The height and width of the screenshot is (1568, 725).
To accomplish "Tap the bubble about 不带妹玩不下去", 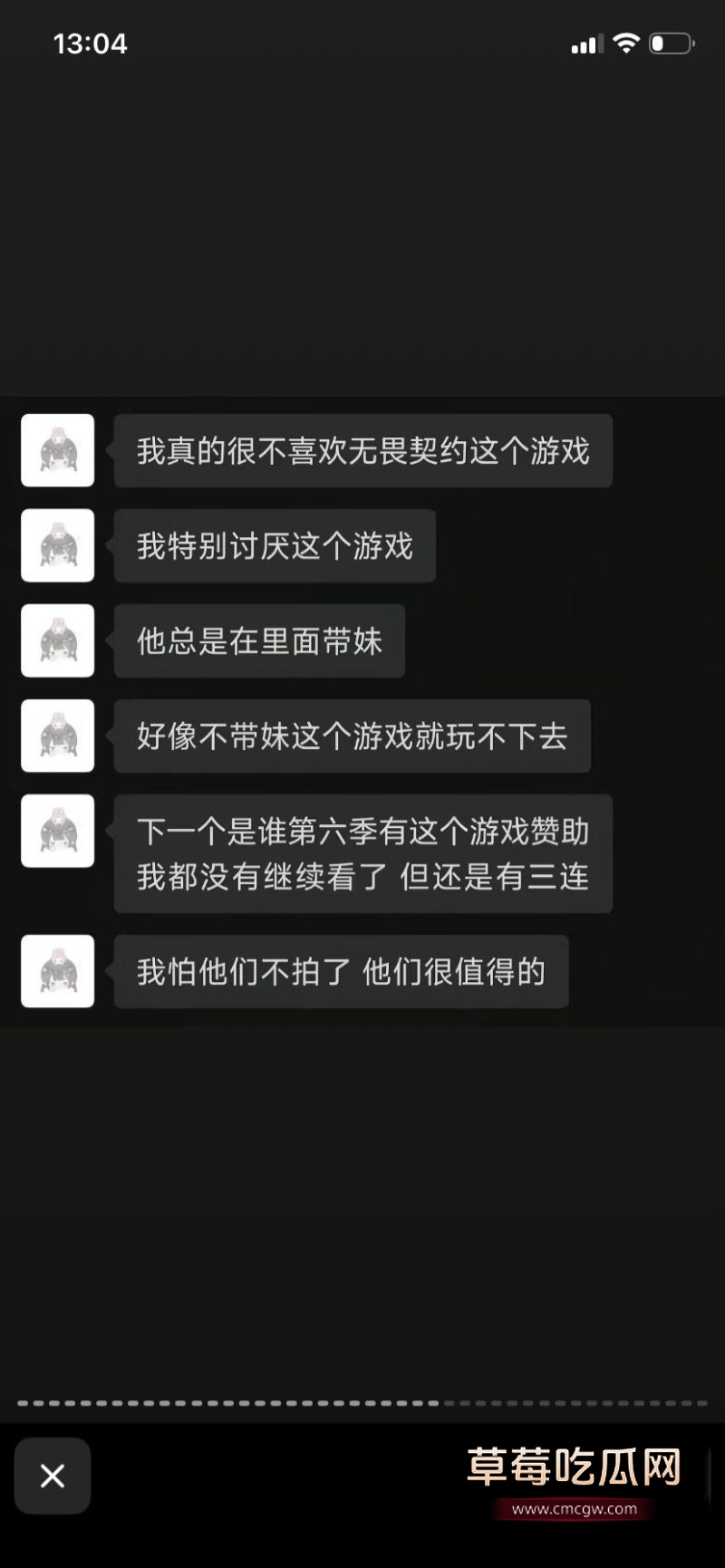I will coord(352,736).
